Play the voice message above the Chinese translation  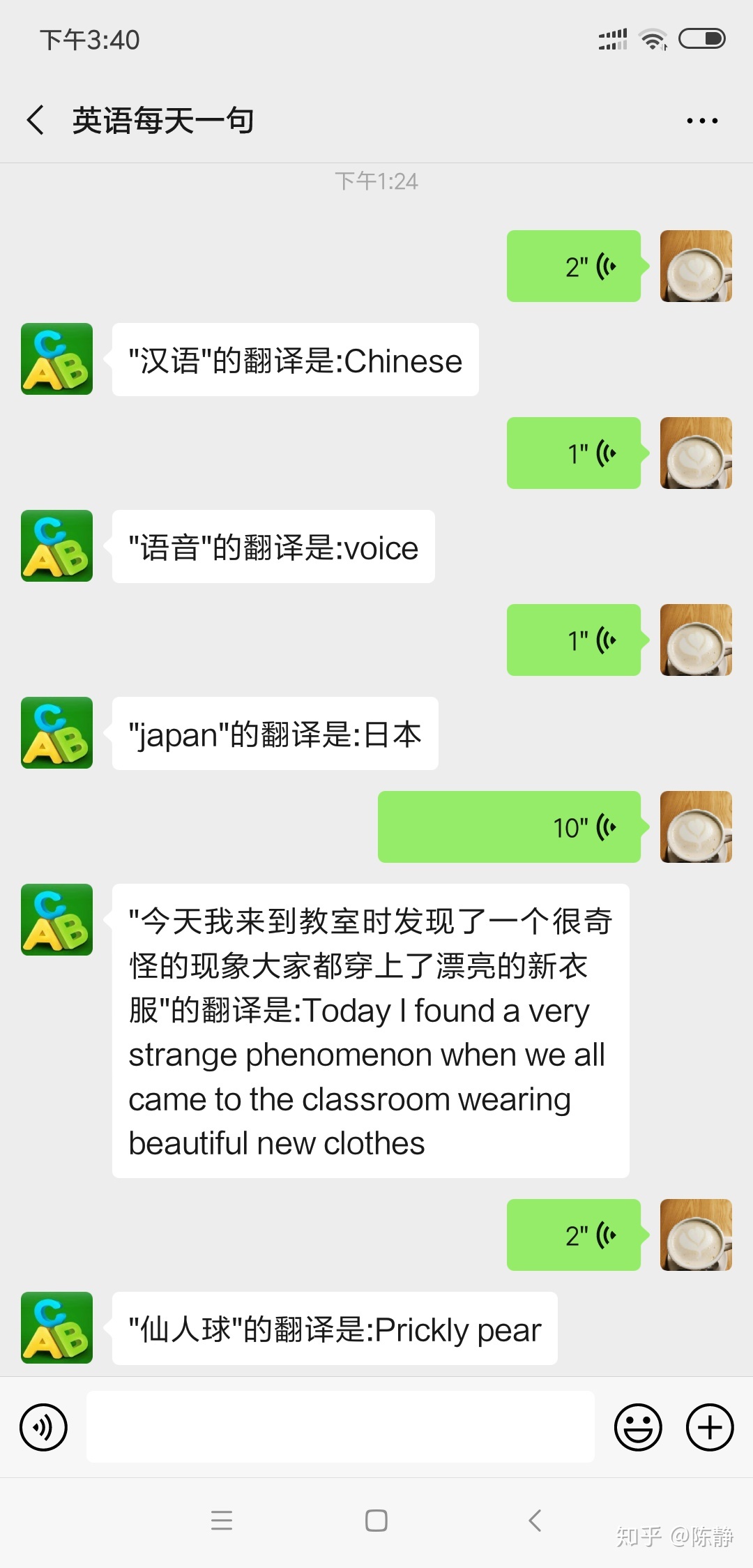(x=574, y=266)
